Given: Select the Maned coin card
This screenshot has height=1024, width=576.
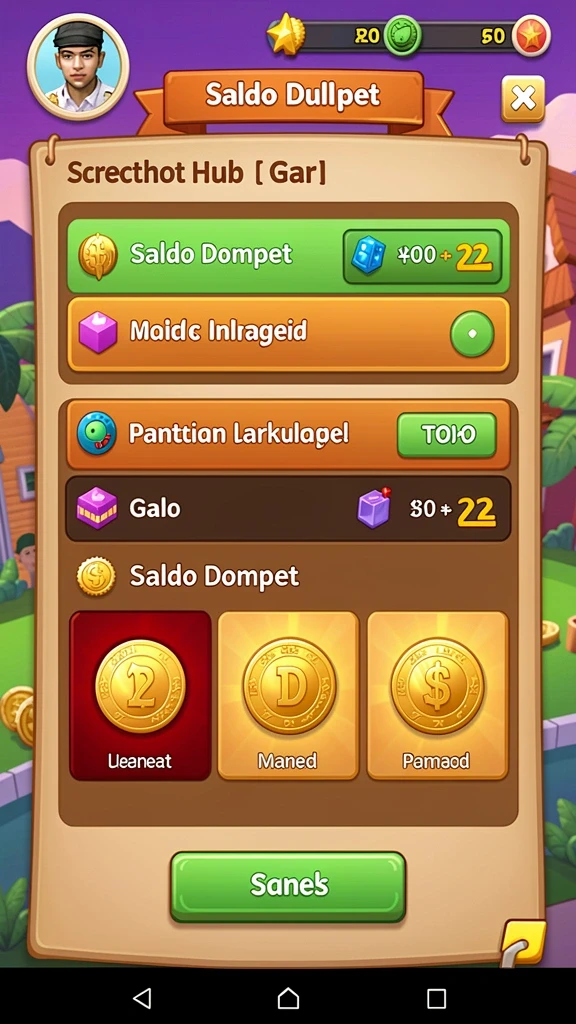Looking at the screenshot, I should click(x=288, y=696).
